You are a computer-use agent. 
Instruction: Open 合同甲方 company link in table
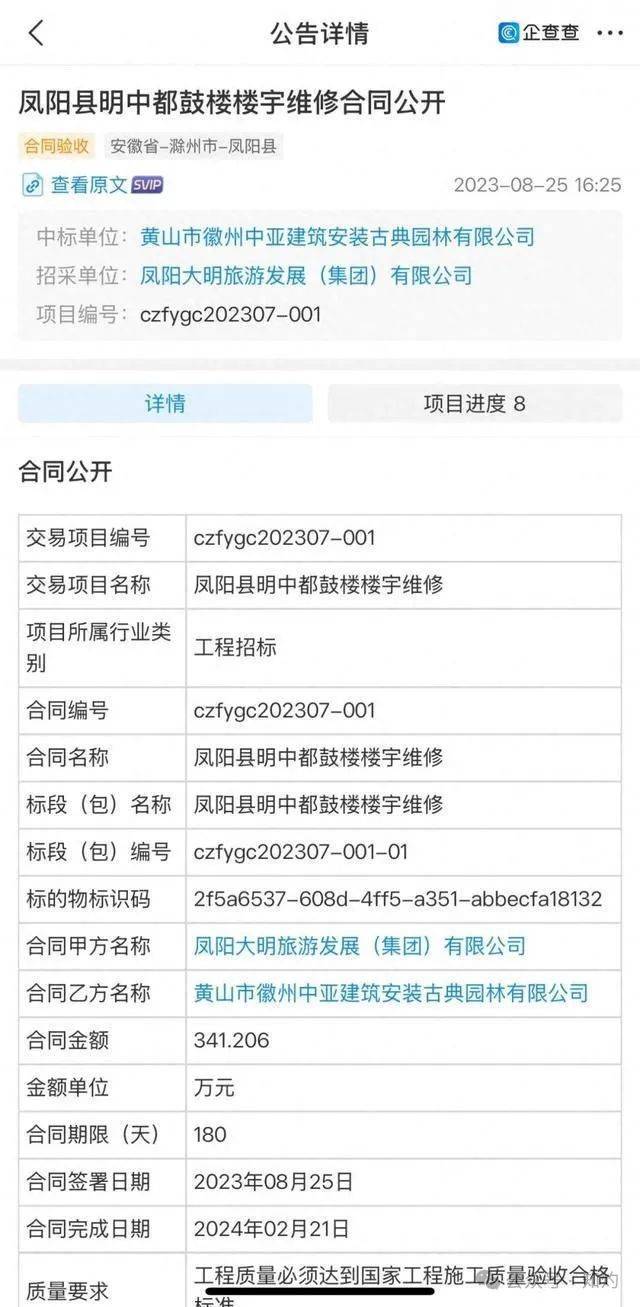(359, 946)
